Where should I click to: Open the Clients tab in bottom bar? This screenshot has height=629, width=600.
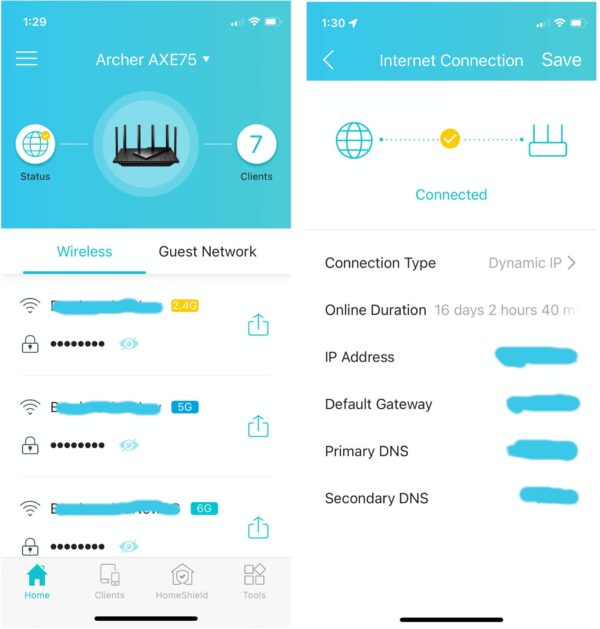110,581
